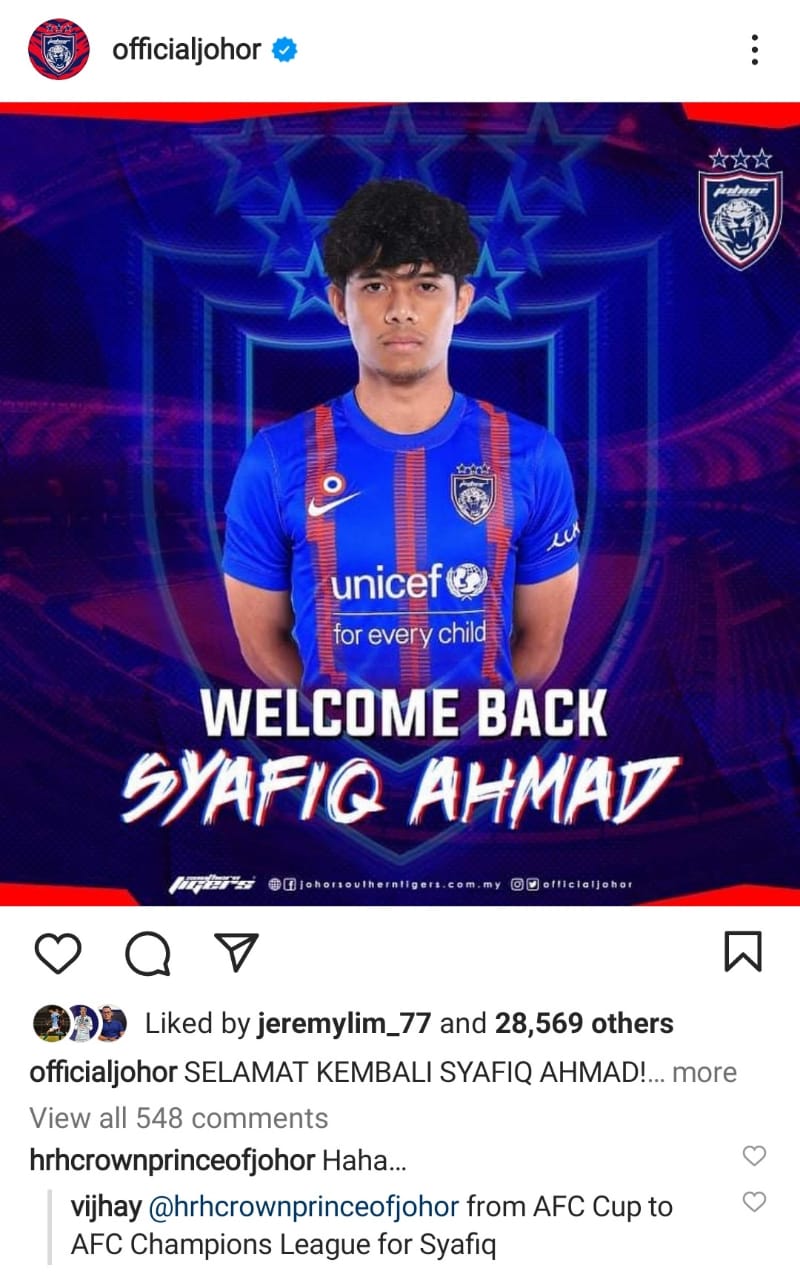Image resolution: width=800 pixels, height=1280 pixels.
Task: Click the stacked liker avatars thumbnail
Action: pos(77,1024)
